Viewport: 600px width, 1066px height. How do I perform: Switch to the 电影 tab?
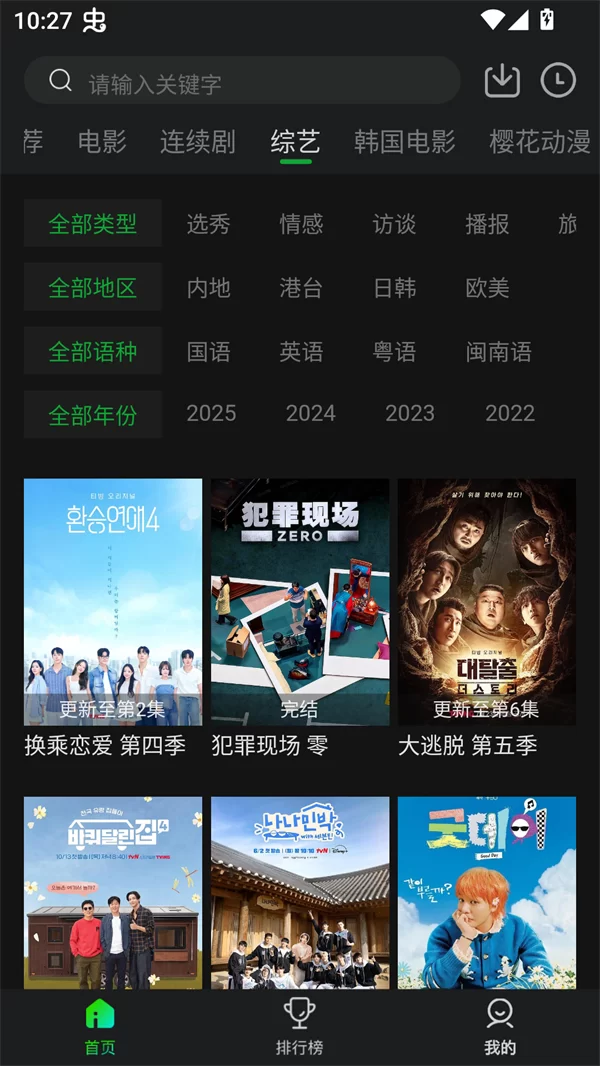(x=102, y=142)
